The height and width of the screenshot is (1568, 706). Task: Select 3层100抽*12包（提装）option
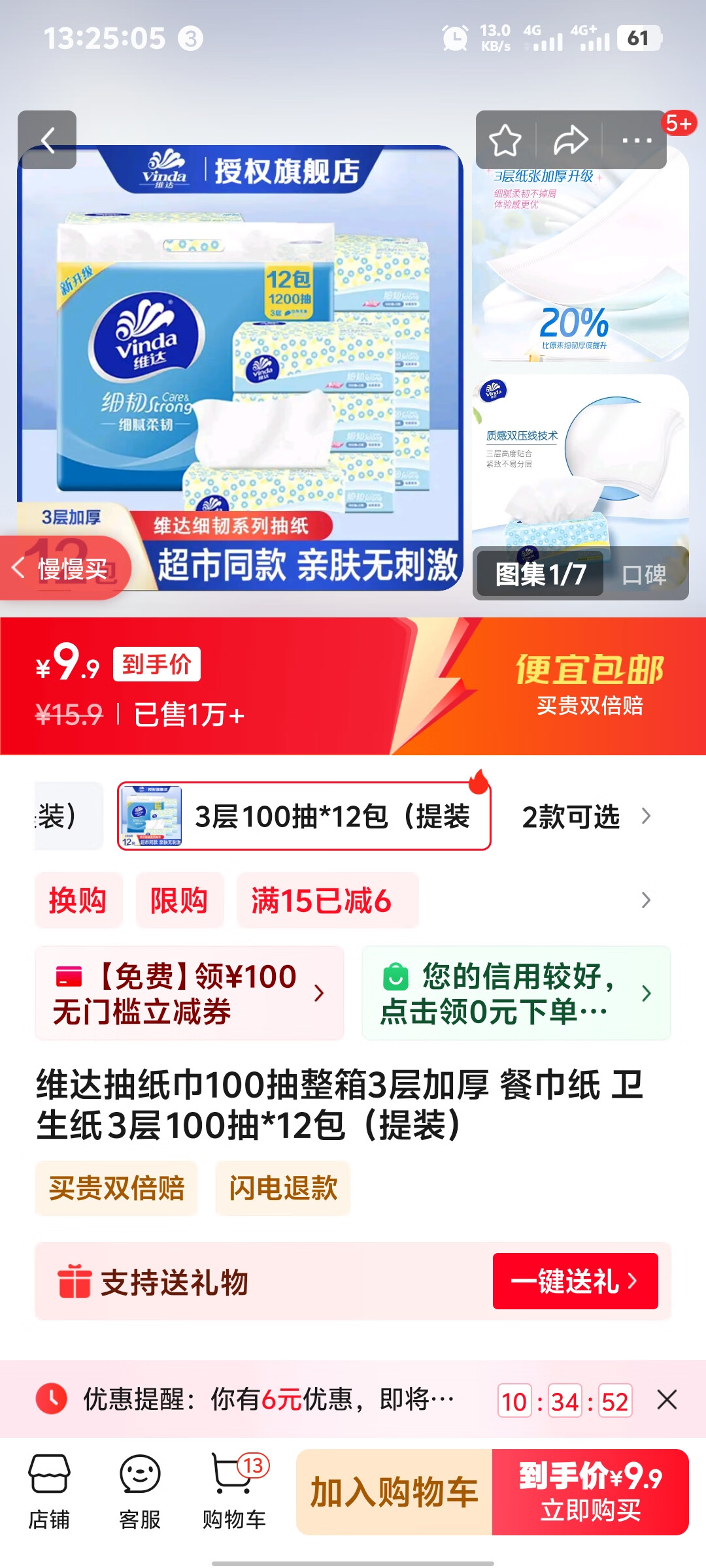click(x=304, y=816)
